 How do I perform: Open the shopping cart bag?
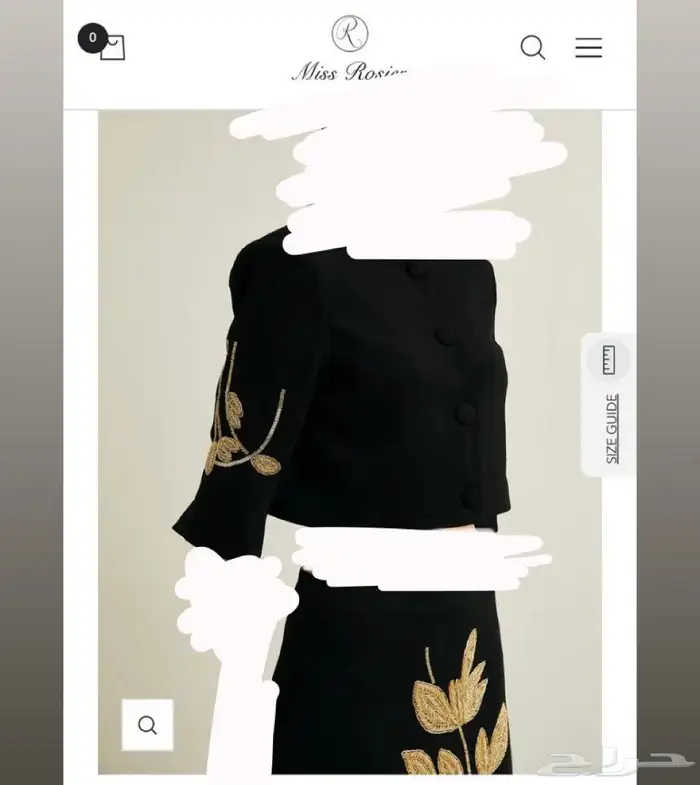(111, 47)
